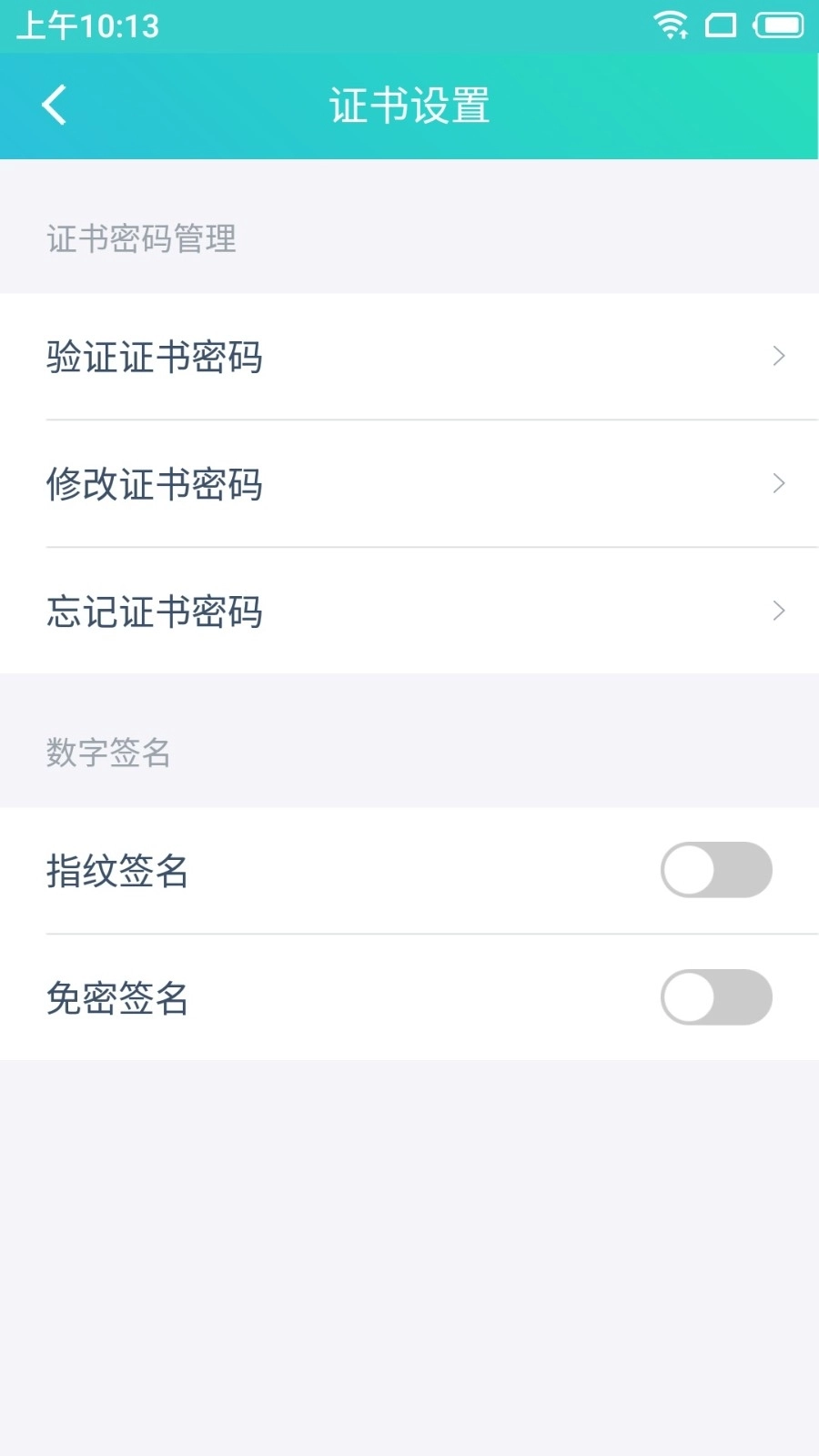Screen dimensions: 819x1456
Task: Turn on the 免密签名 password-free signing switch
Action: [716, 997]
